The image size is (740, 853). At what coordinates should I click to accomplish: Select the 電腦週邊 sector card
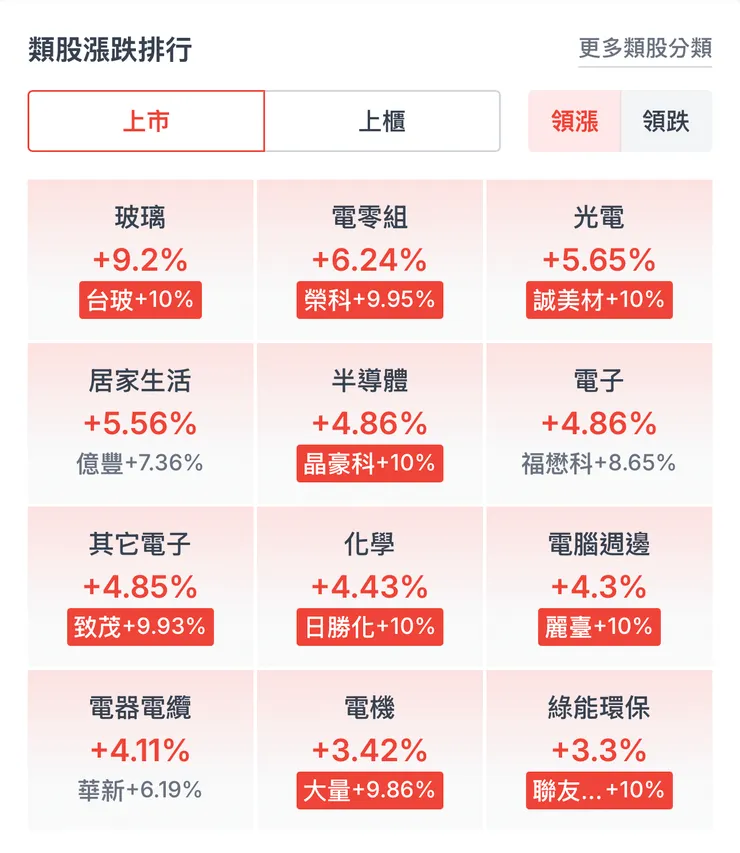click(601, 578)
